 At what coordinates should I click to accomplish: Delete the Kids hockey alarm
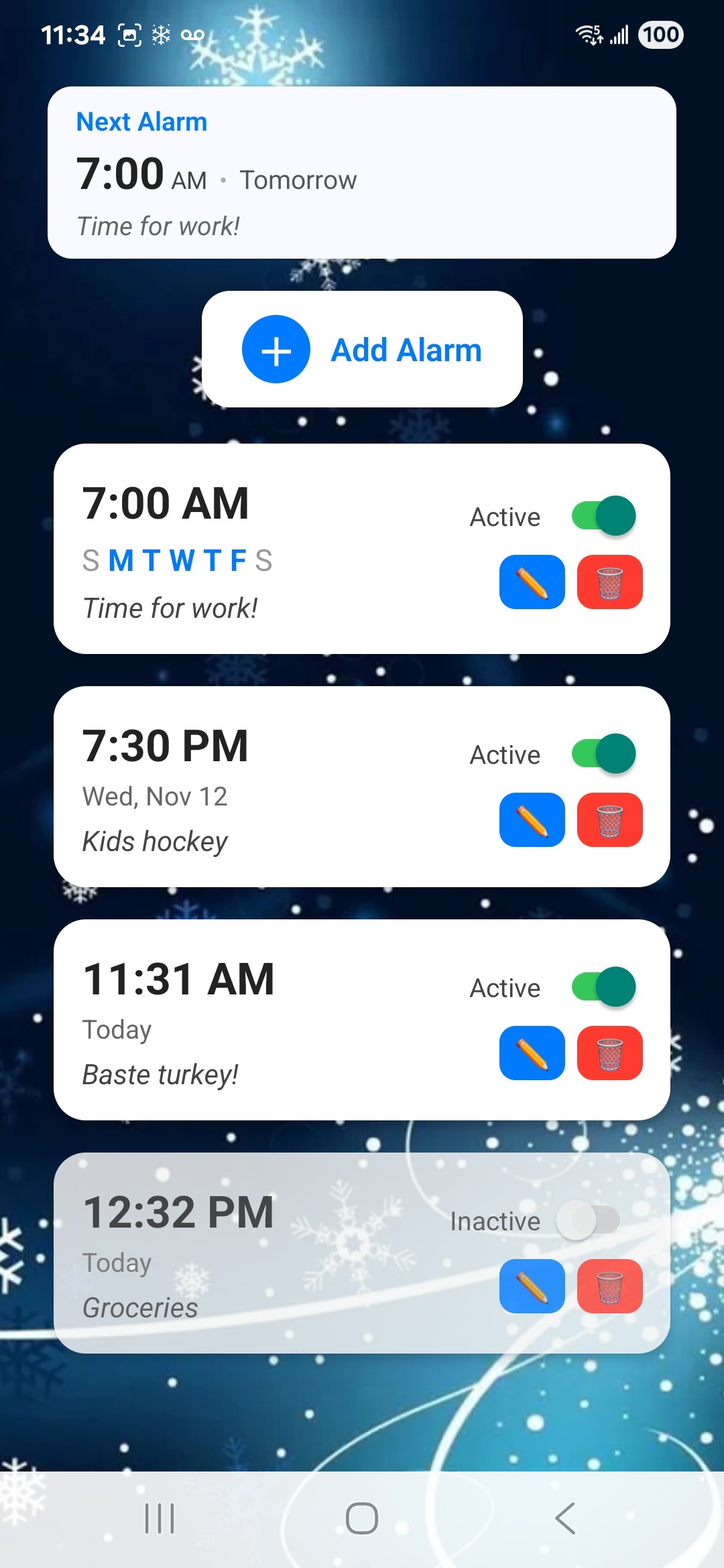(609, 820)
